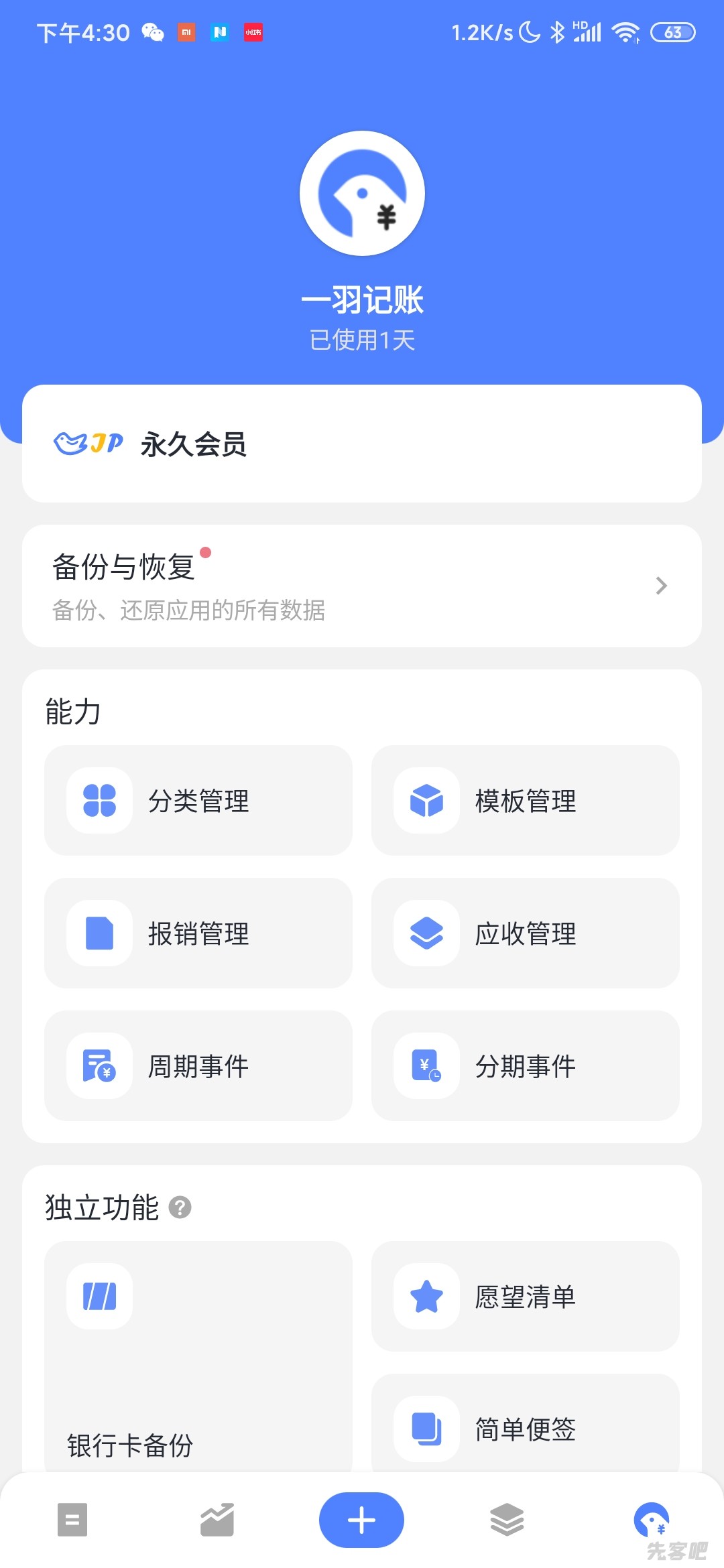Open 模板管理

point(526,800)
